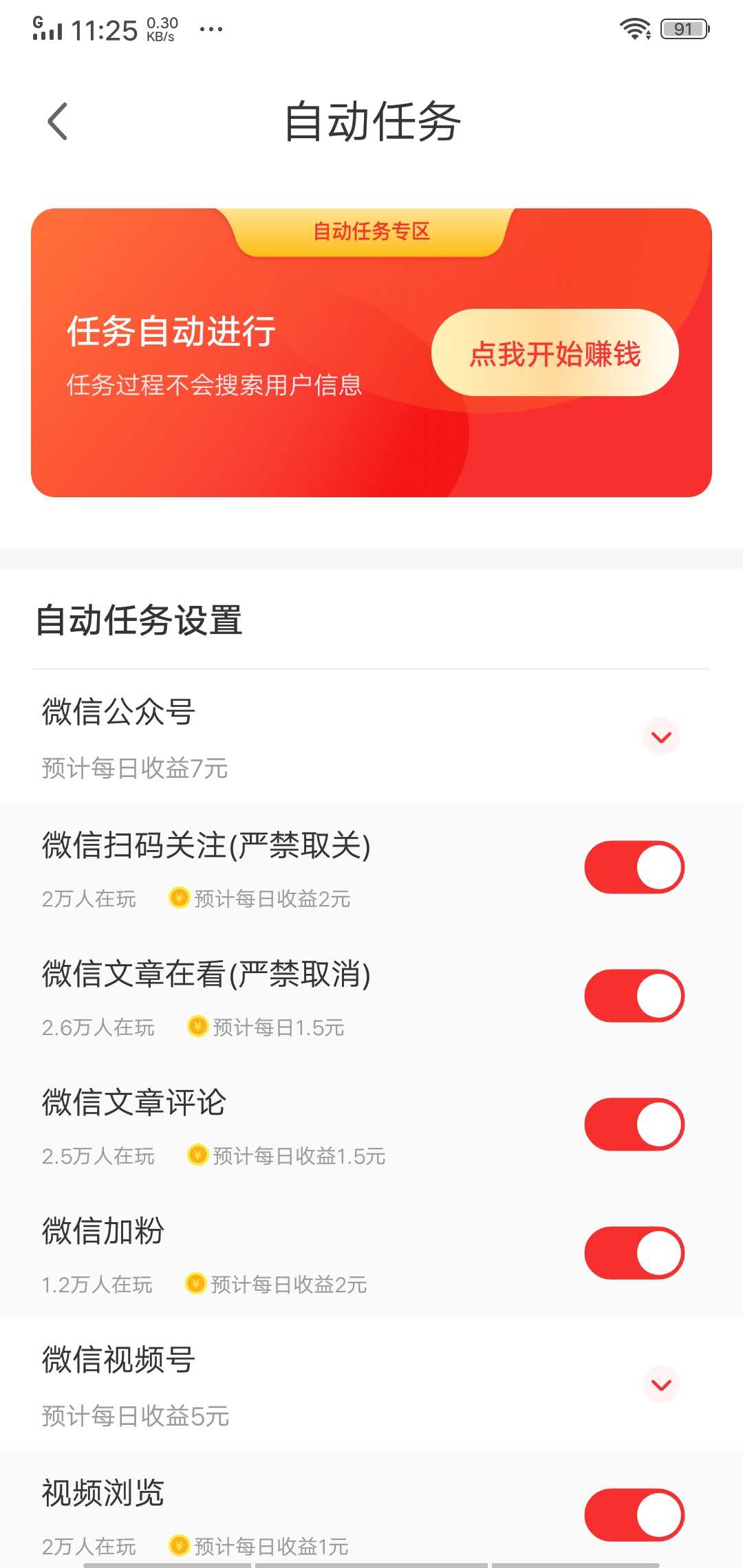This screenshot has width=743, height=1568.
Task: Click the coin icon beside 微信加粉 earnings
Action: [196, 1284]
